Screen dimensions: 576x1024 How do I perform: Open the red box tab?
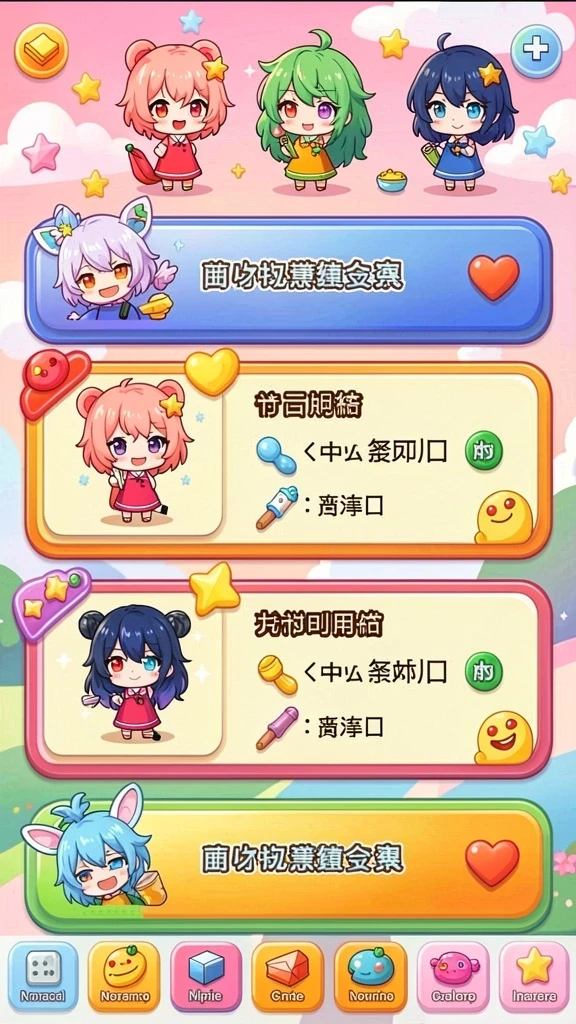[x=287, y=976]
